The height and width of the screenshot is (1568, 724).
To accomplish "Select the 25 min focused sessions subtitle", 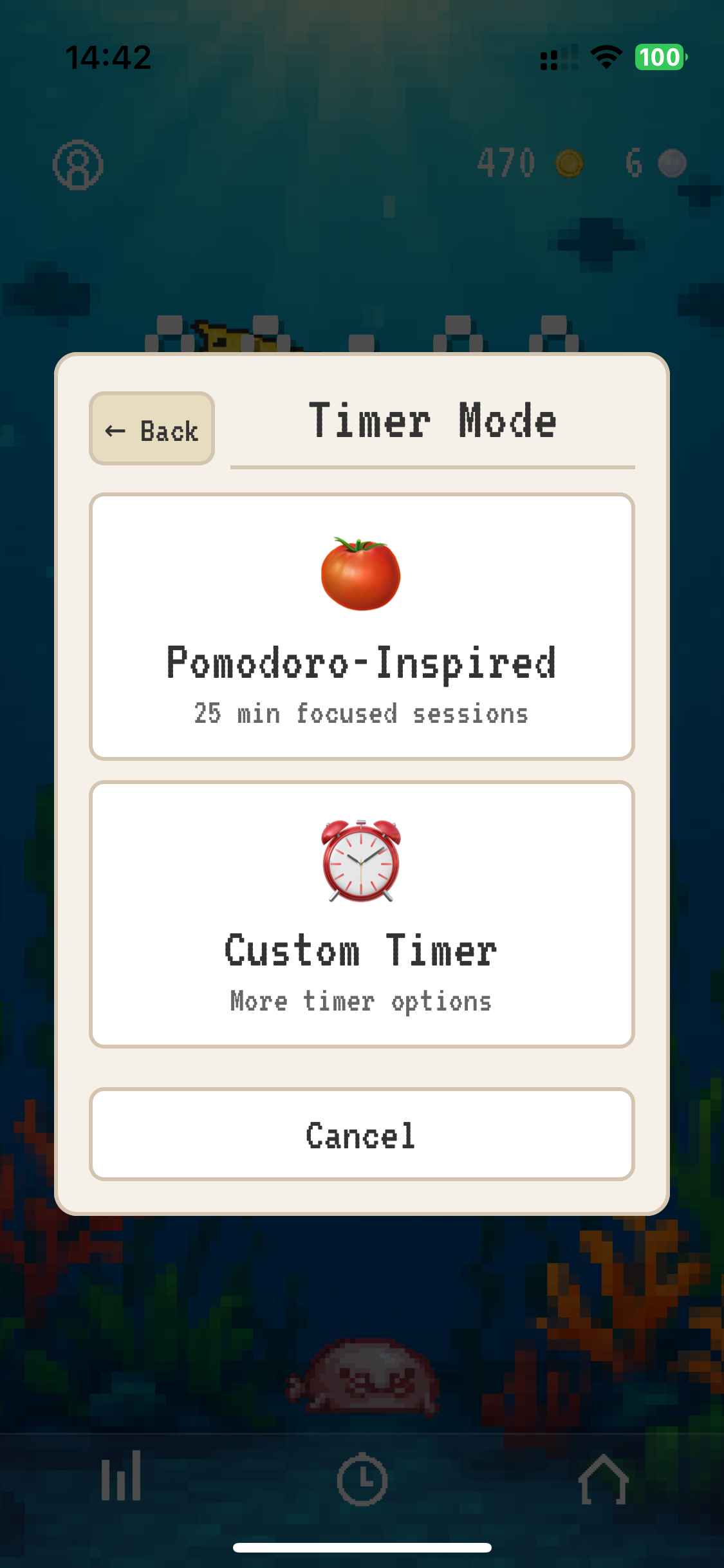I will 362,713.
